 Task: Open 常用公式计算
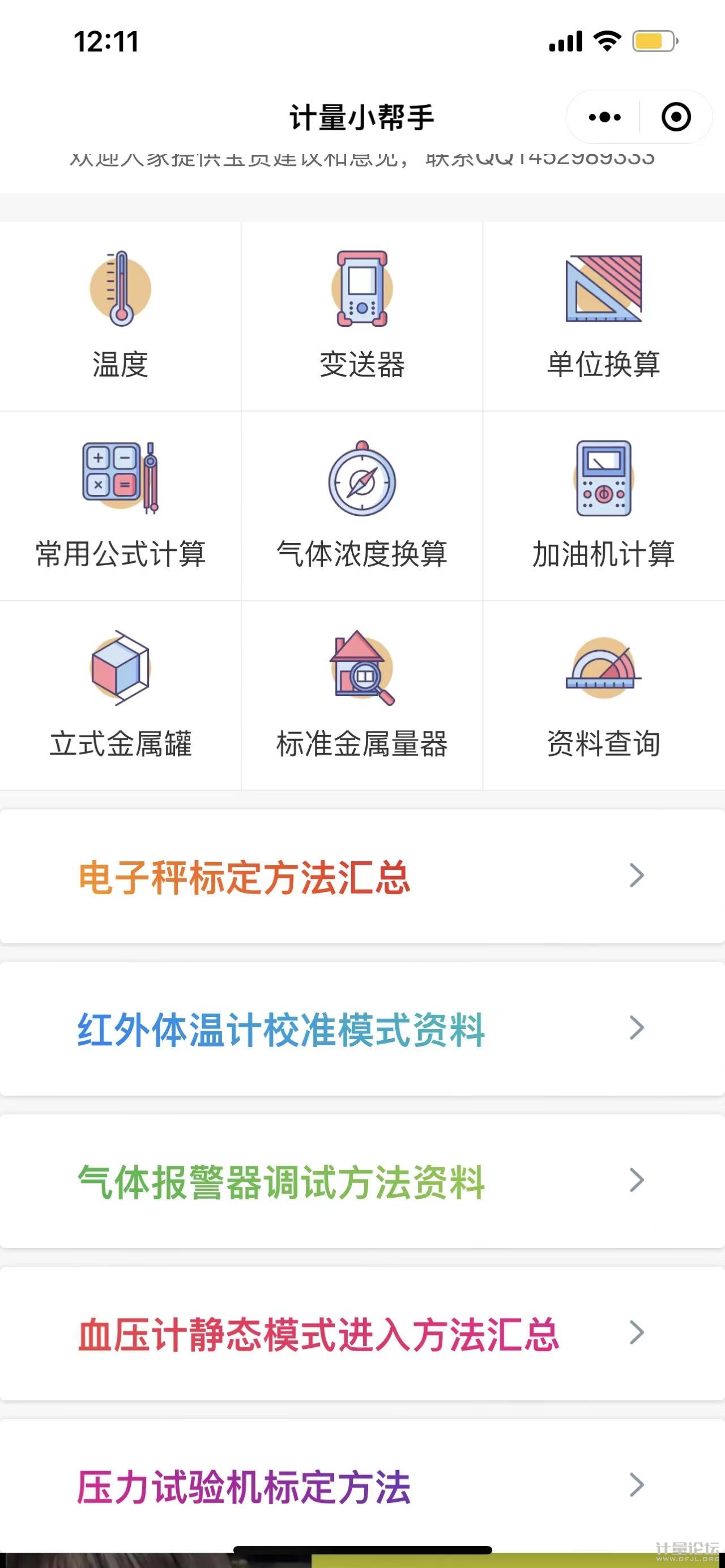[x=121, y=506]
